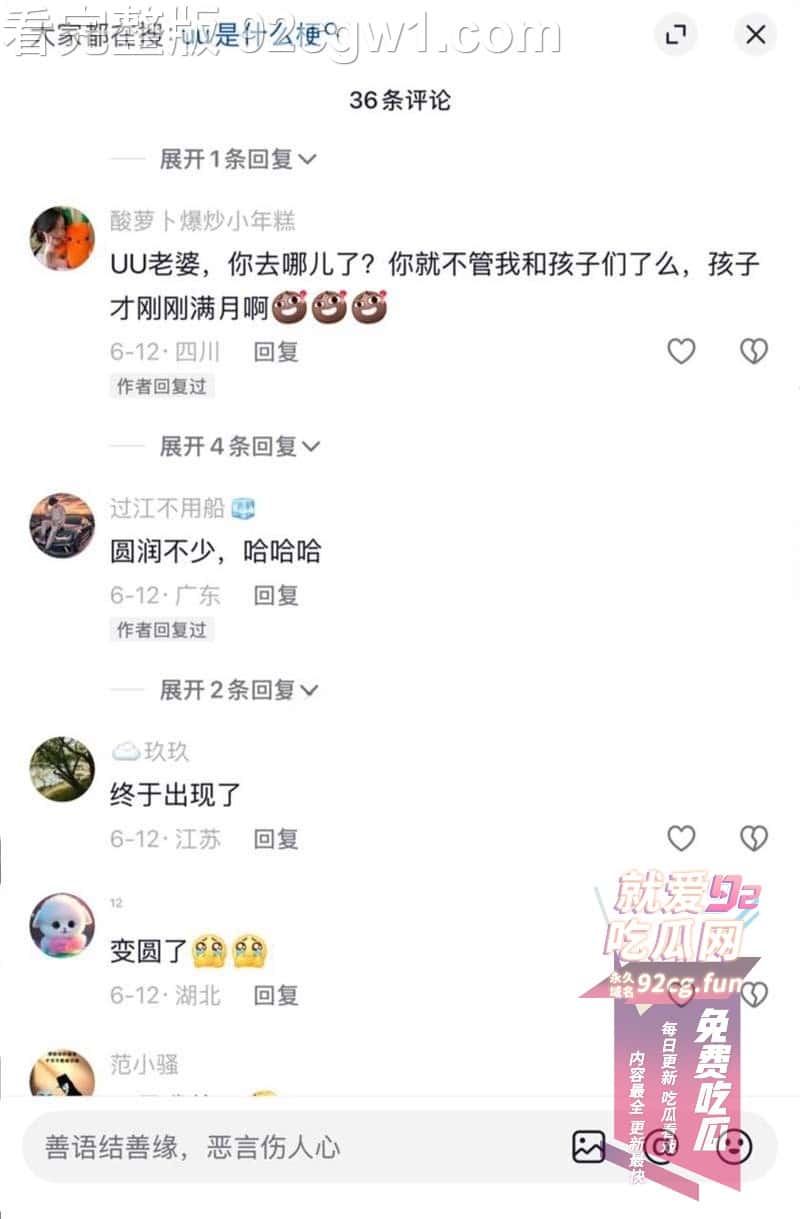The height and width of the screenshot is (1219, 800).
Task: Expand the 1 hidden reply
Action: click(238, 159)
